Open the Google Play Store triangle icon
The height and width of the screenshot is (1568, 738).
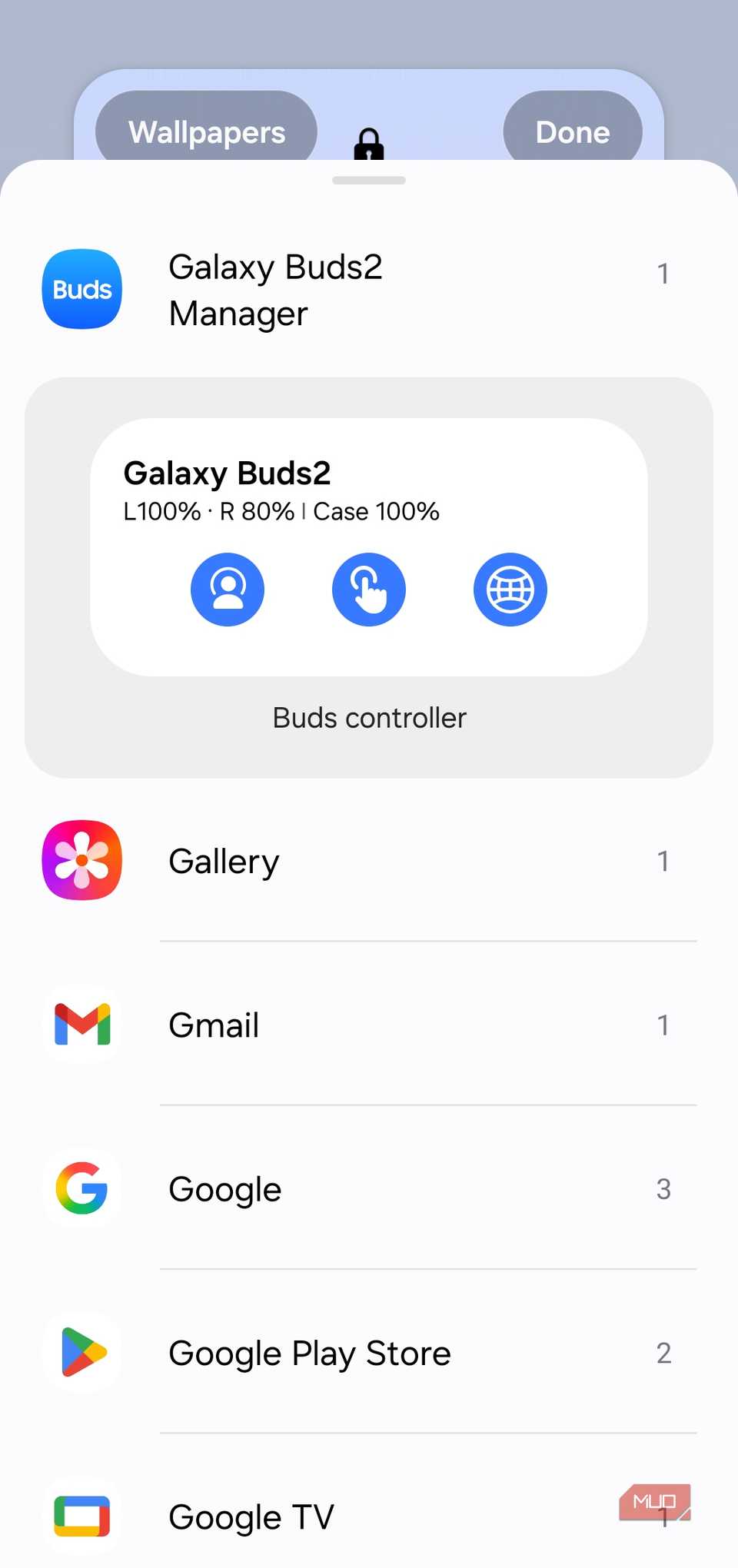pos(81,1353)
